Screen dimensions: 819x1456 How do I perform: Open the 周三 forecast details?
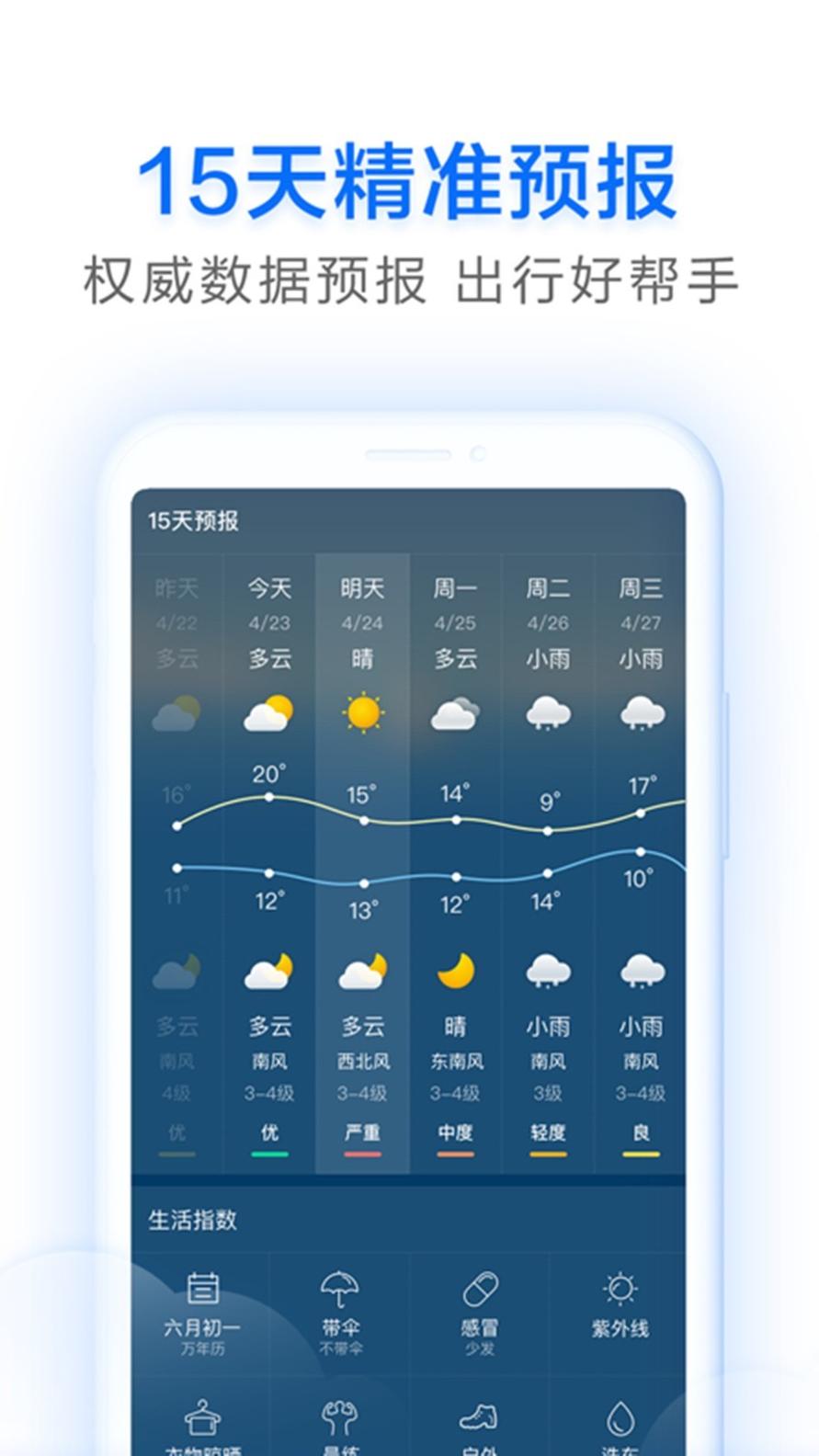point(641,589)
